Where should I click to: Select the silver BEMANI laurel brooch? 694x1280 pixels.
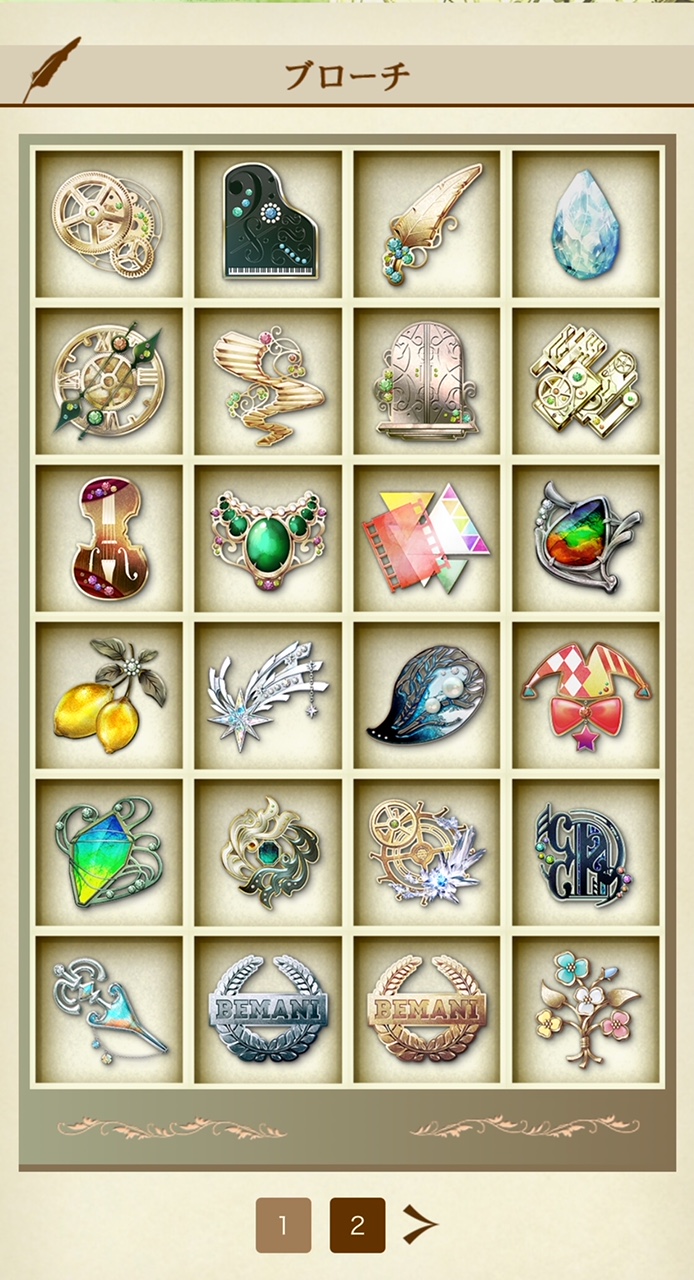268,1009
